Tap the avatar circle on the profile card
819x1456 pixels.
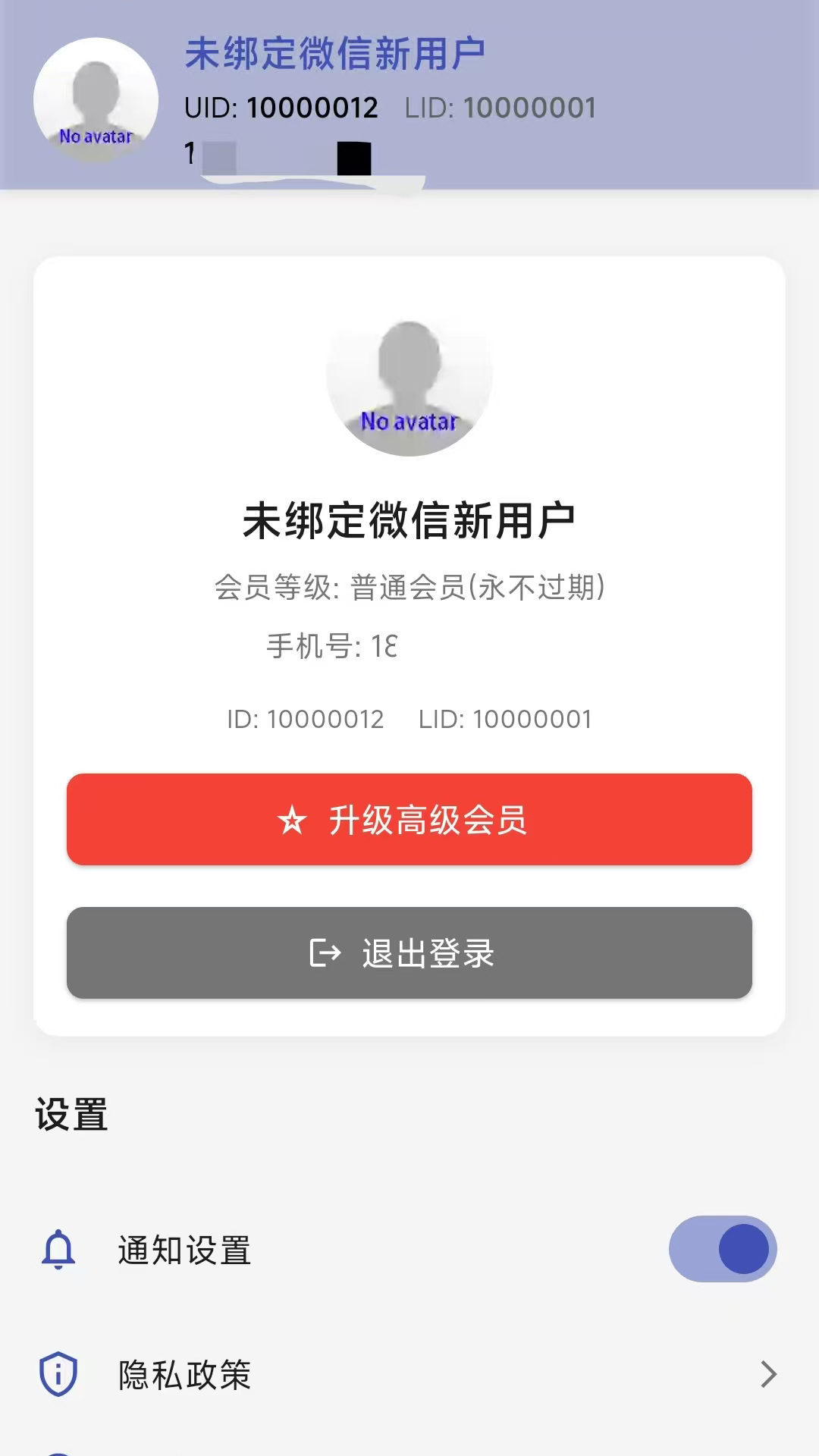(x=409, y=385)
